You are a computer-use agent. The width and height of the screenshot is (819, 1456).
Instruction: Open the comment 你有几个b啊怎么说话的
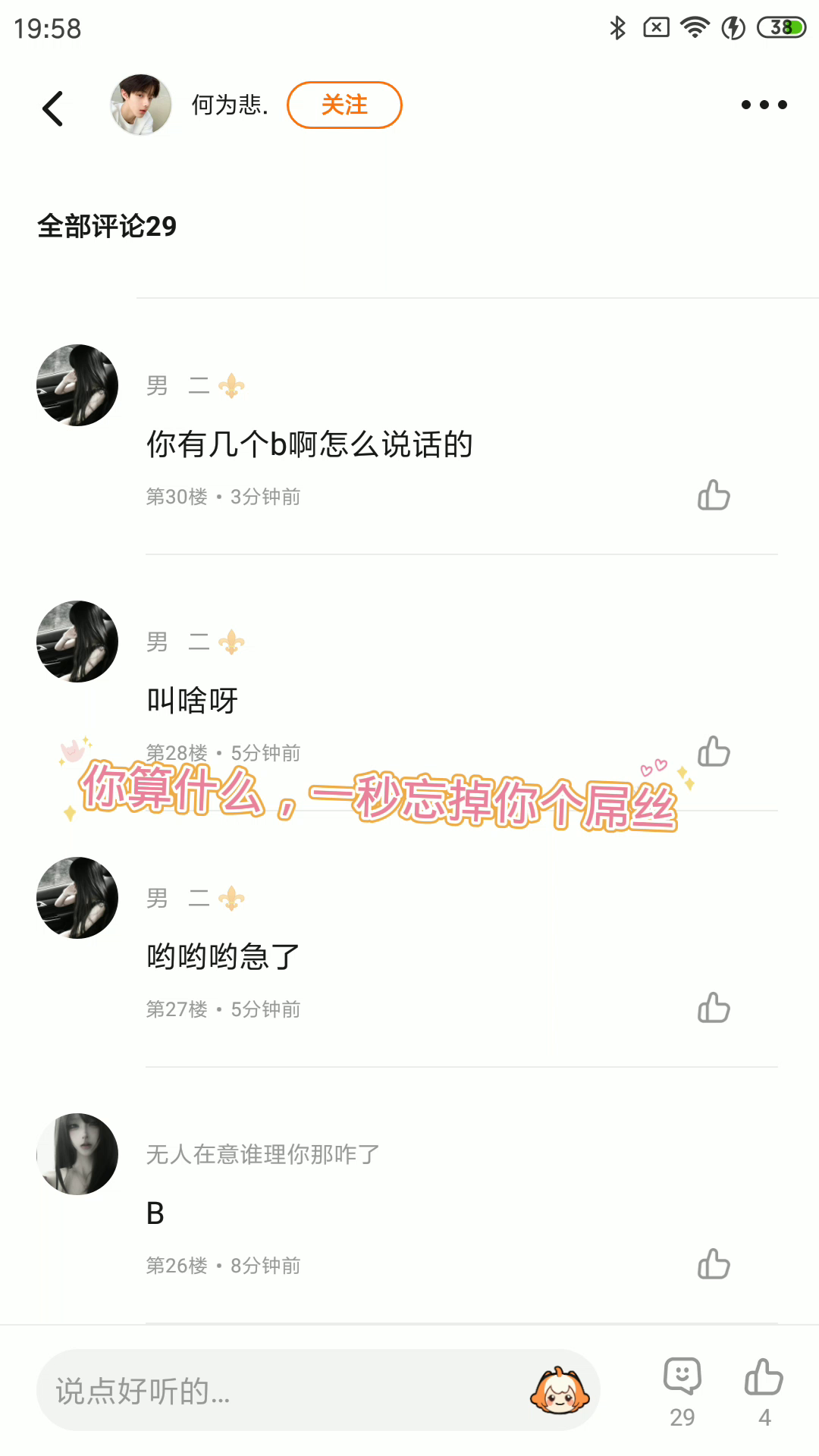tap(309, 444)
